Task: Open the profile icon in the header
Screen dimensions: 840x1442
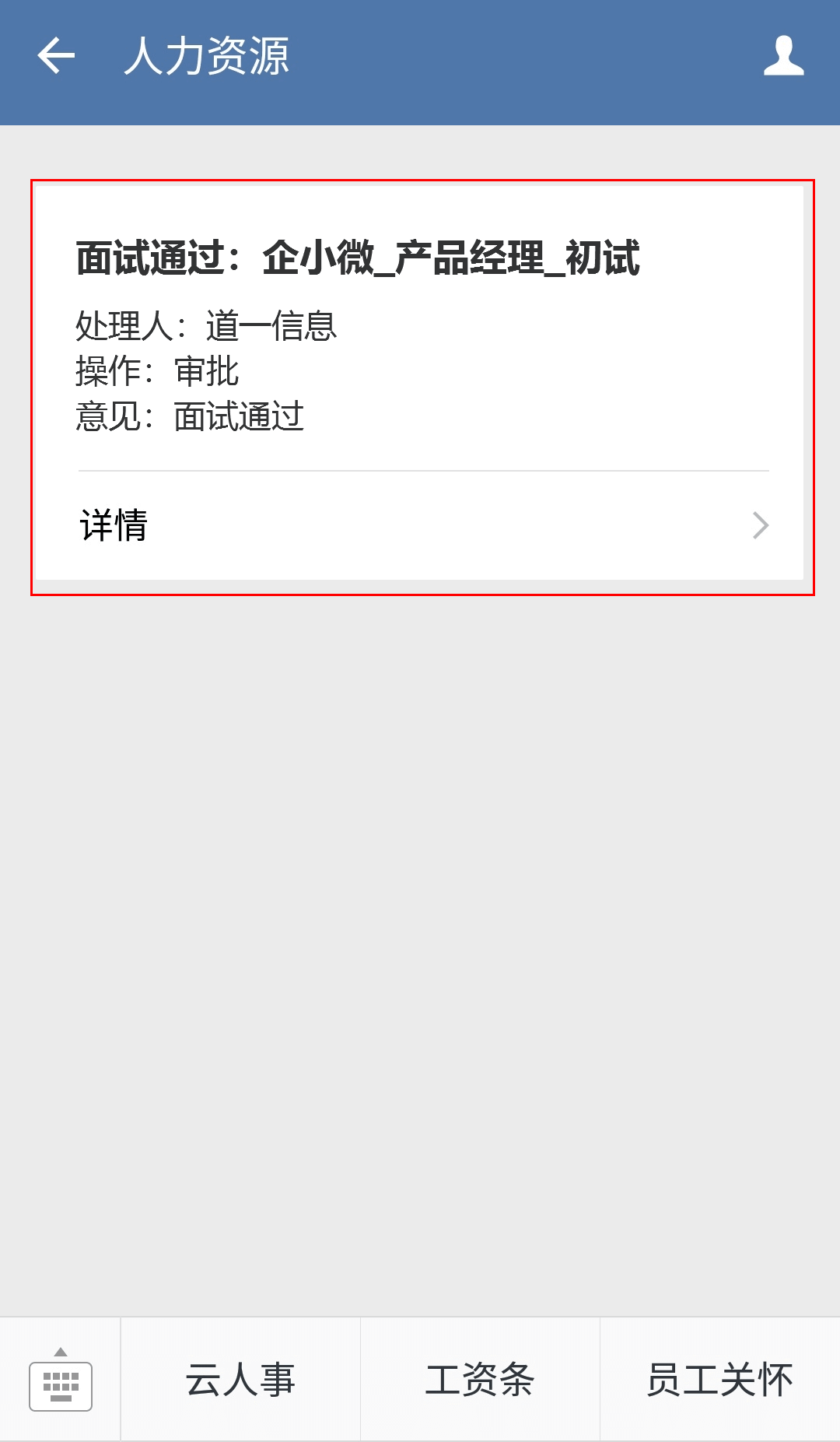Action: [783, 56]
